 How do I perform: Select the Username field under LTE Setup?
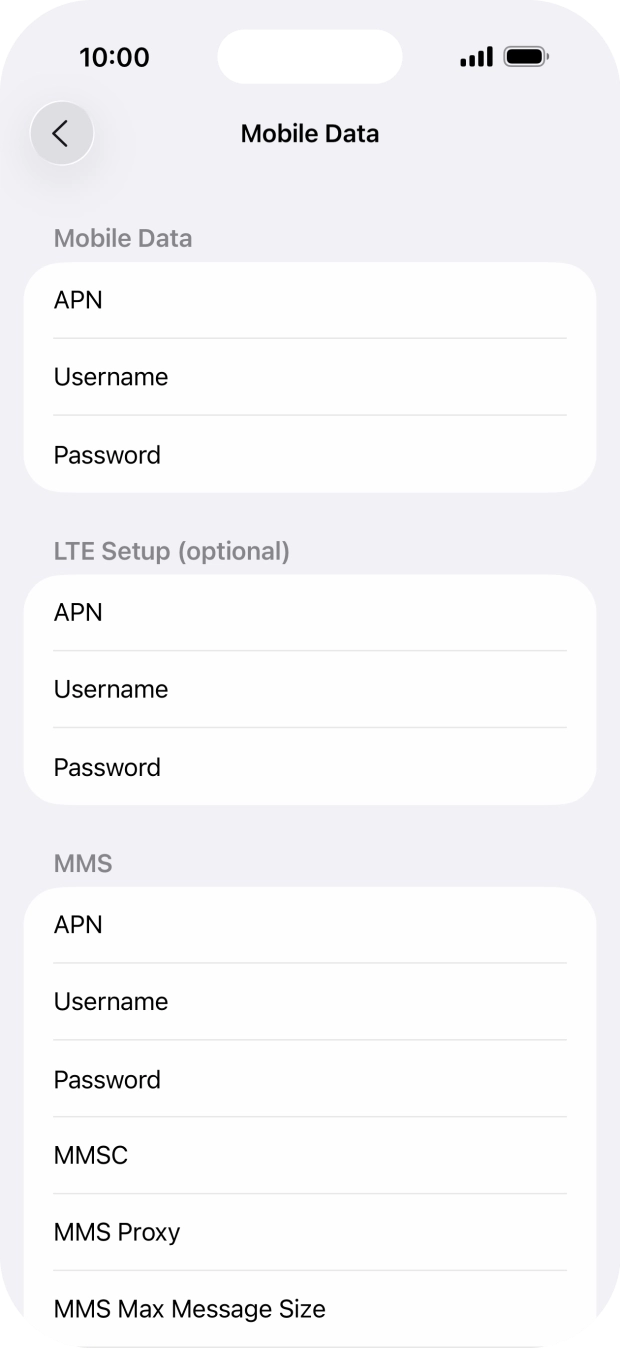tap(310, 689)
